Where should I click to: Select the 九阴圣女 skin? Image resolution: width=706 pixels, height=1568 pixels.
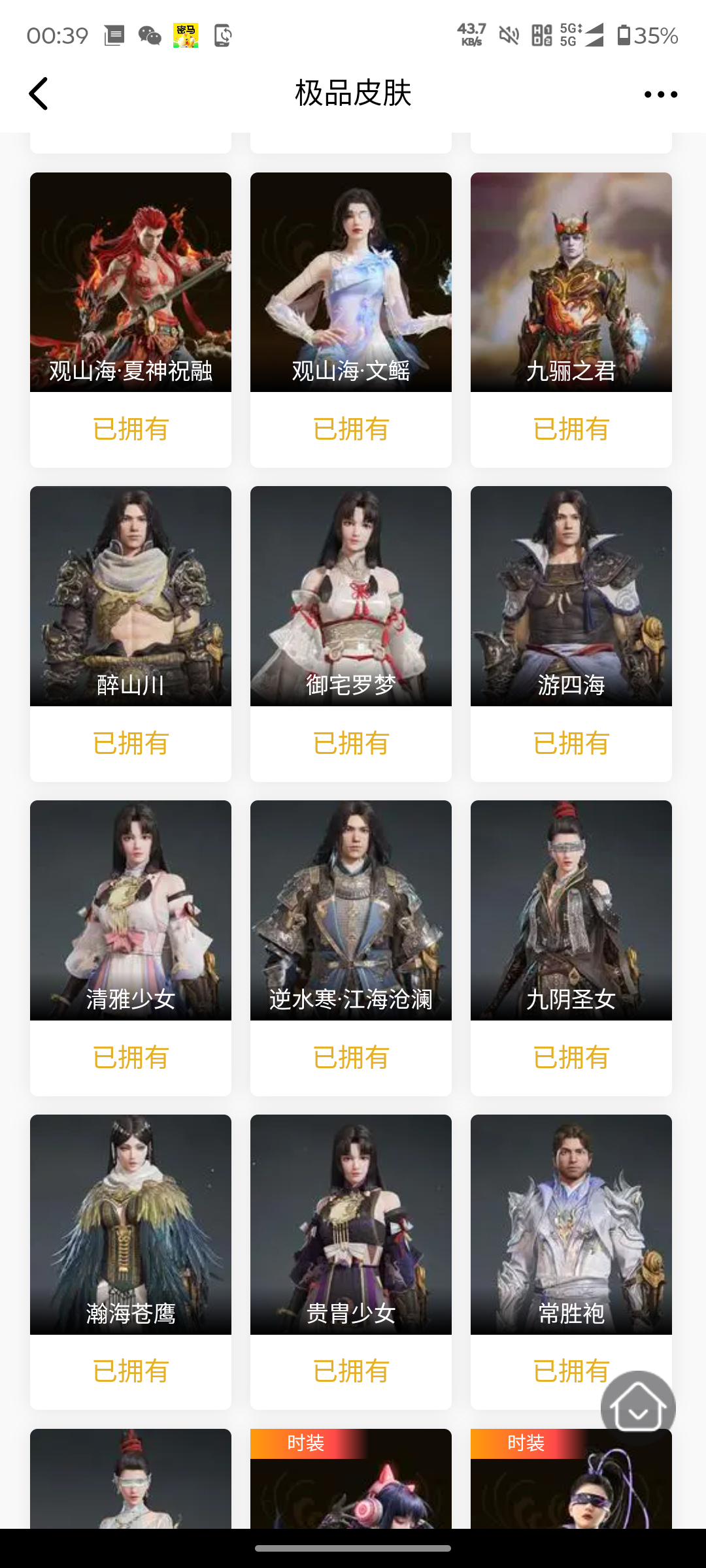[x=571, y=910]
